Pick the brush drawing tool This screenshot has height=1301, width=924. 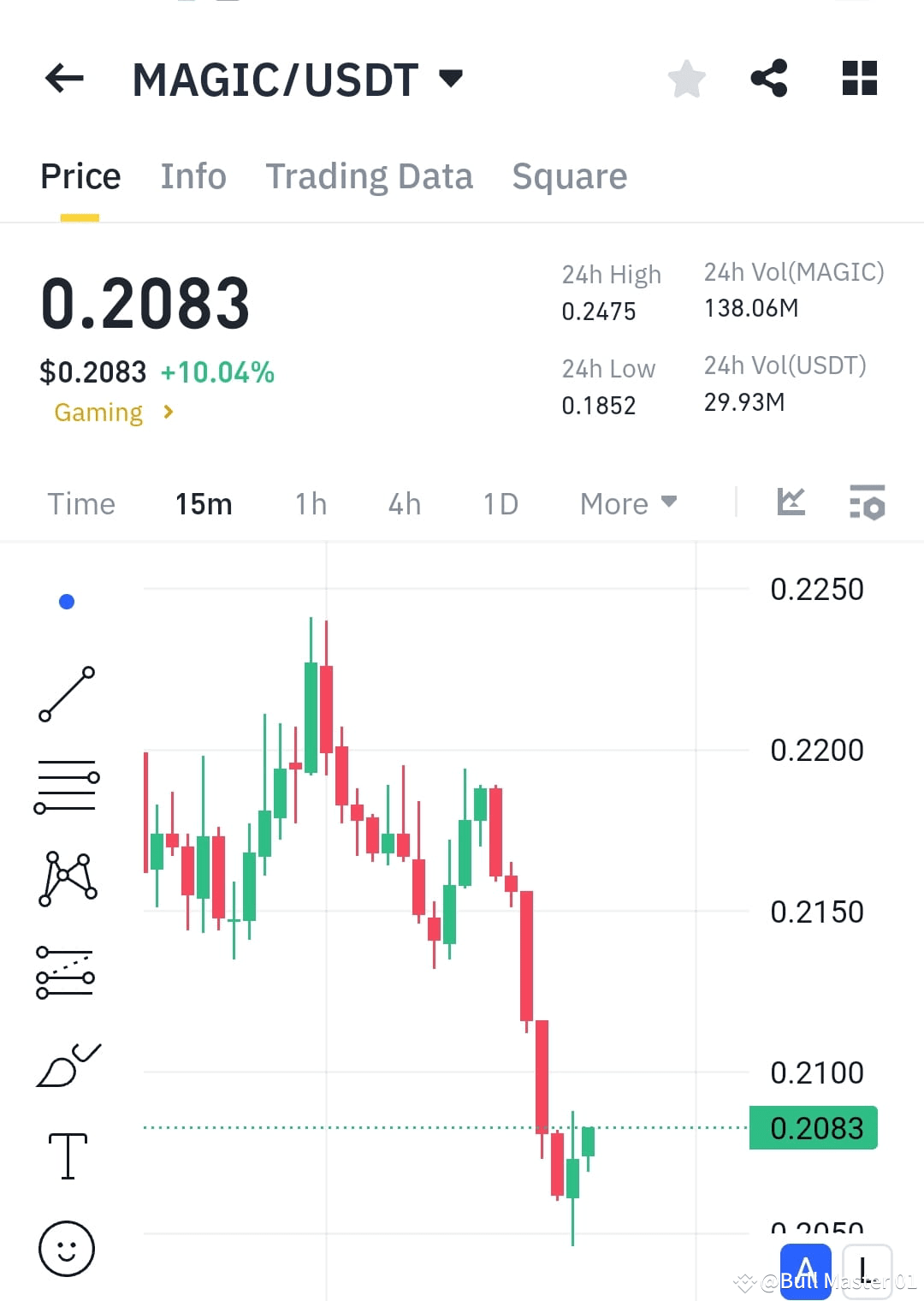click(67, 1066)
